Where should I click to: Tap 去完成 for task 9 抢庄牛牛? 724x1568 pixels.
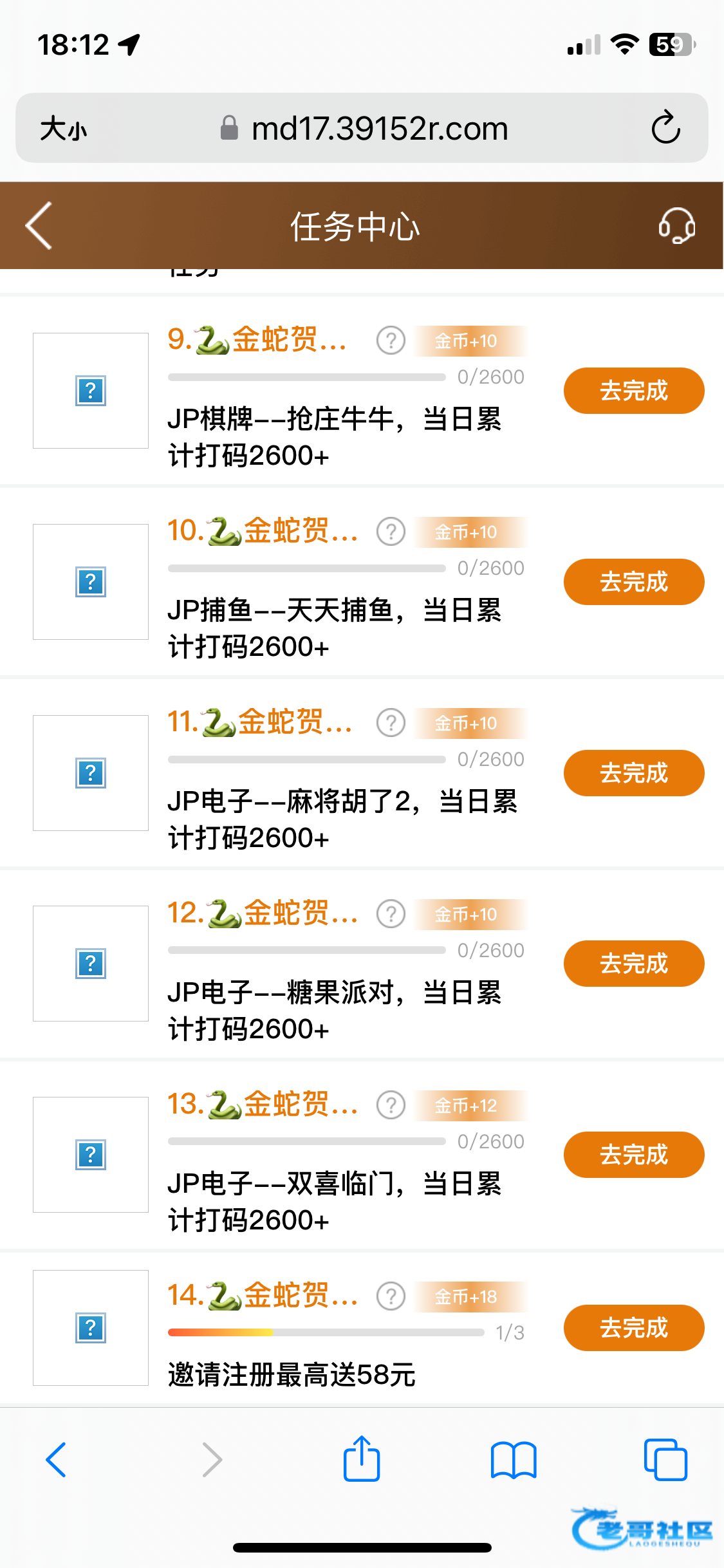tap(633, 391)
